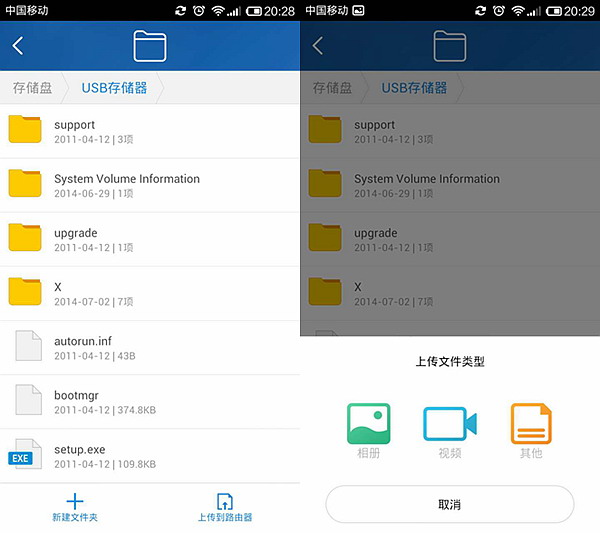
Task: Choose 相册 as upload file type
Action: click(368, 430)
